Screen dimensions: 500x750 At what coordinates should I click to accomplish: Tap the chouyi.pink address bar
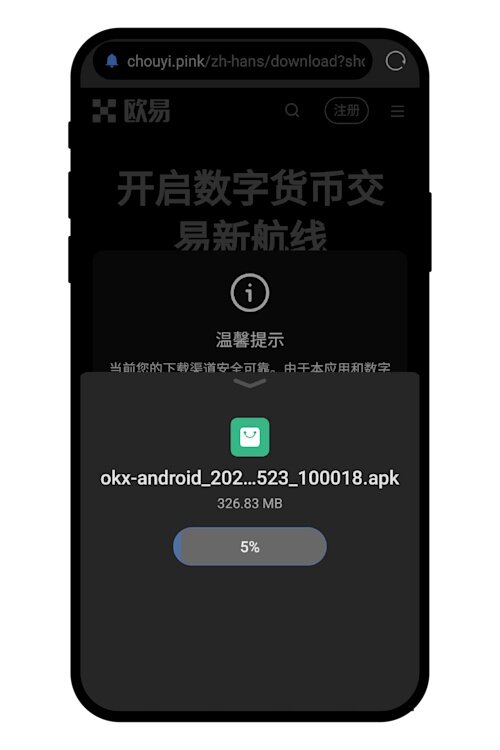coord(233,61)
